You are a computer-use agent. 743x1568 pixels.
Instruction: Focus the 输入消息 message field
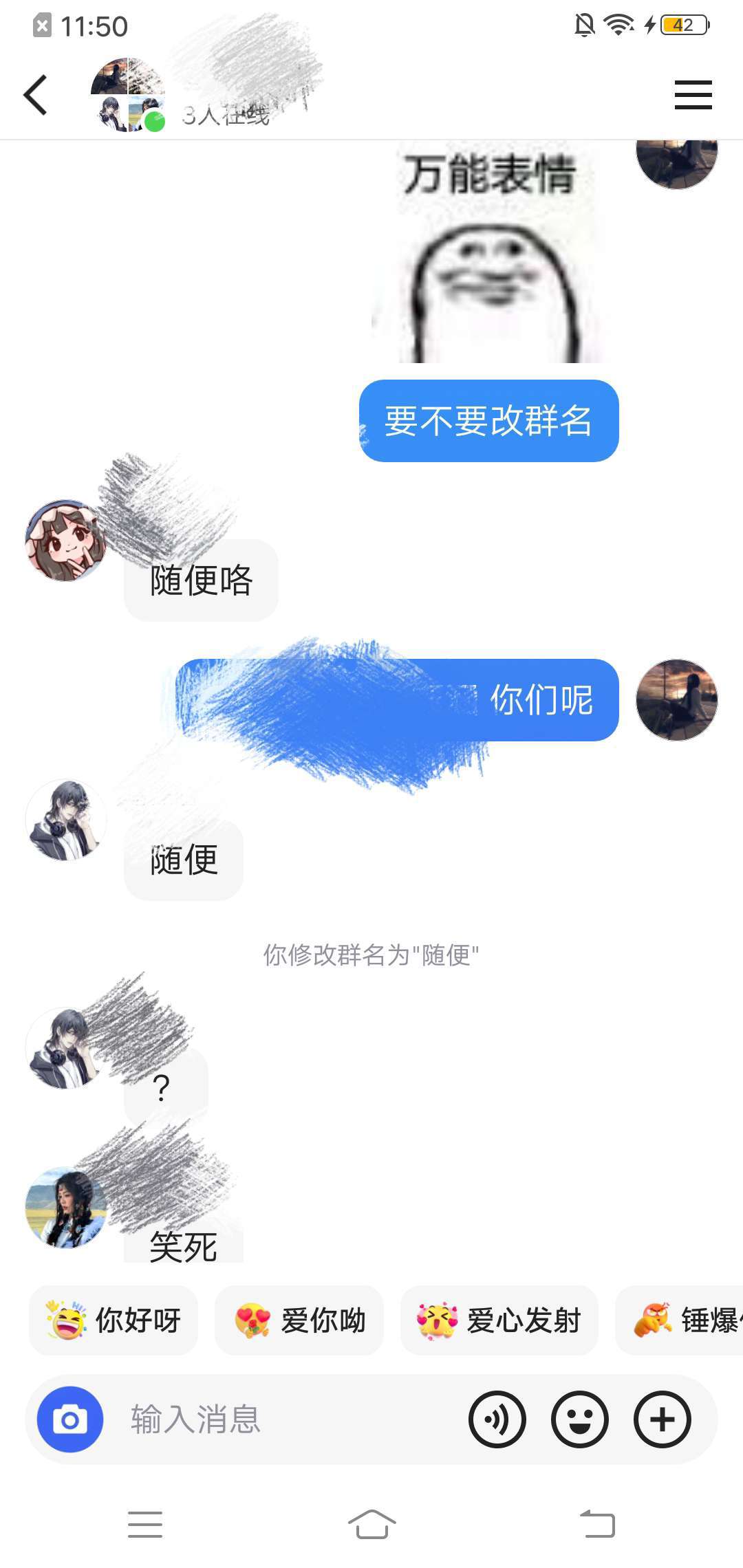click(275, 1419)
